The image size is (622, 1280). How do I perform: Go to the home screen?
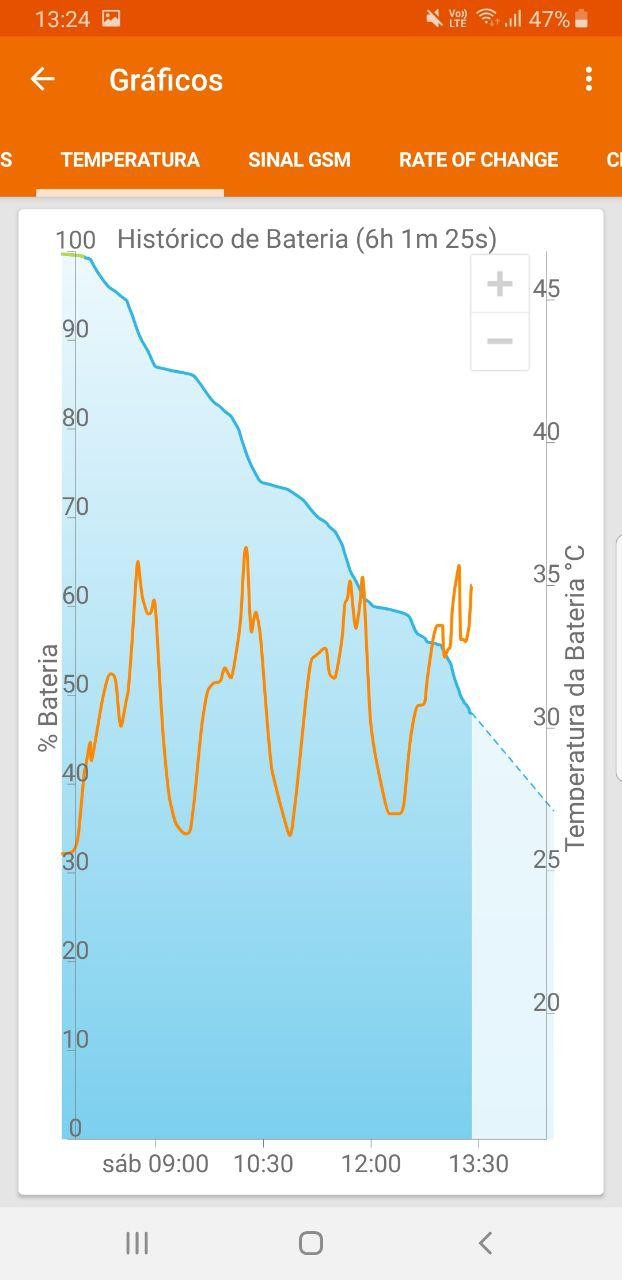[311, 1243]
